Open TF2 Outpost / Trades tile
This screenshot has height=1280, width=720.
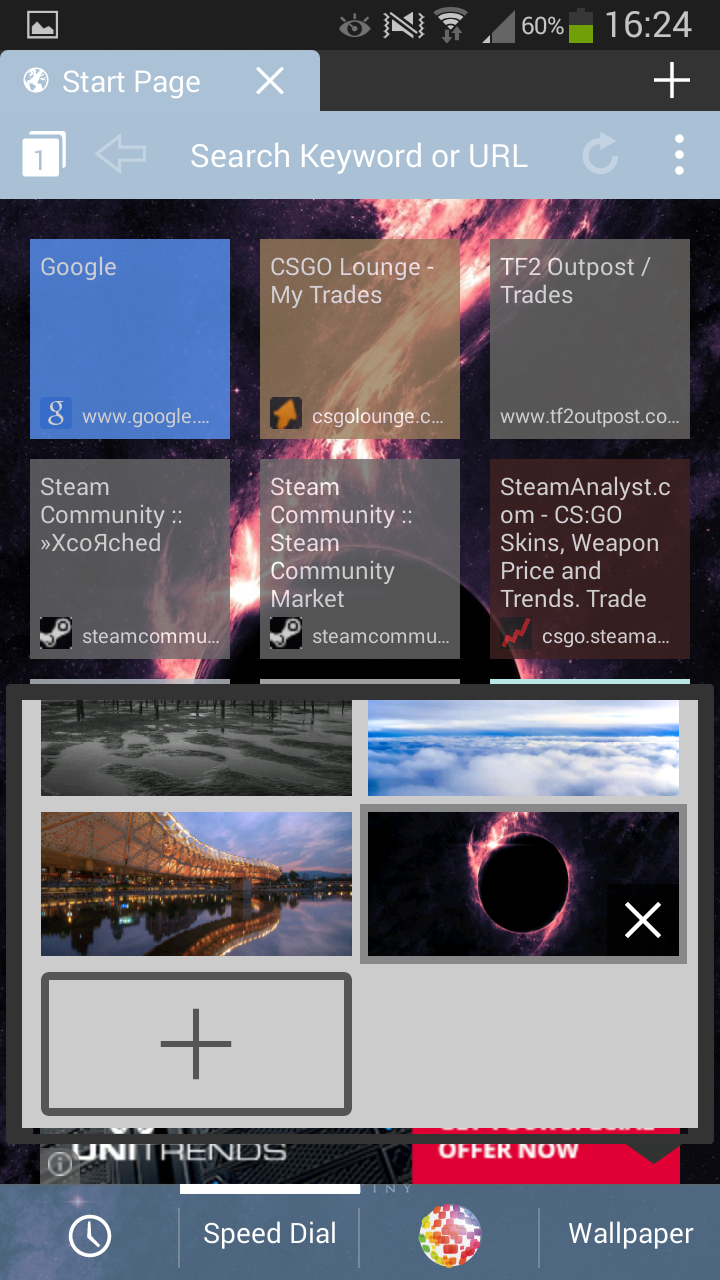590,338
